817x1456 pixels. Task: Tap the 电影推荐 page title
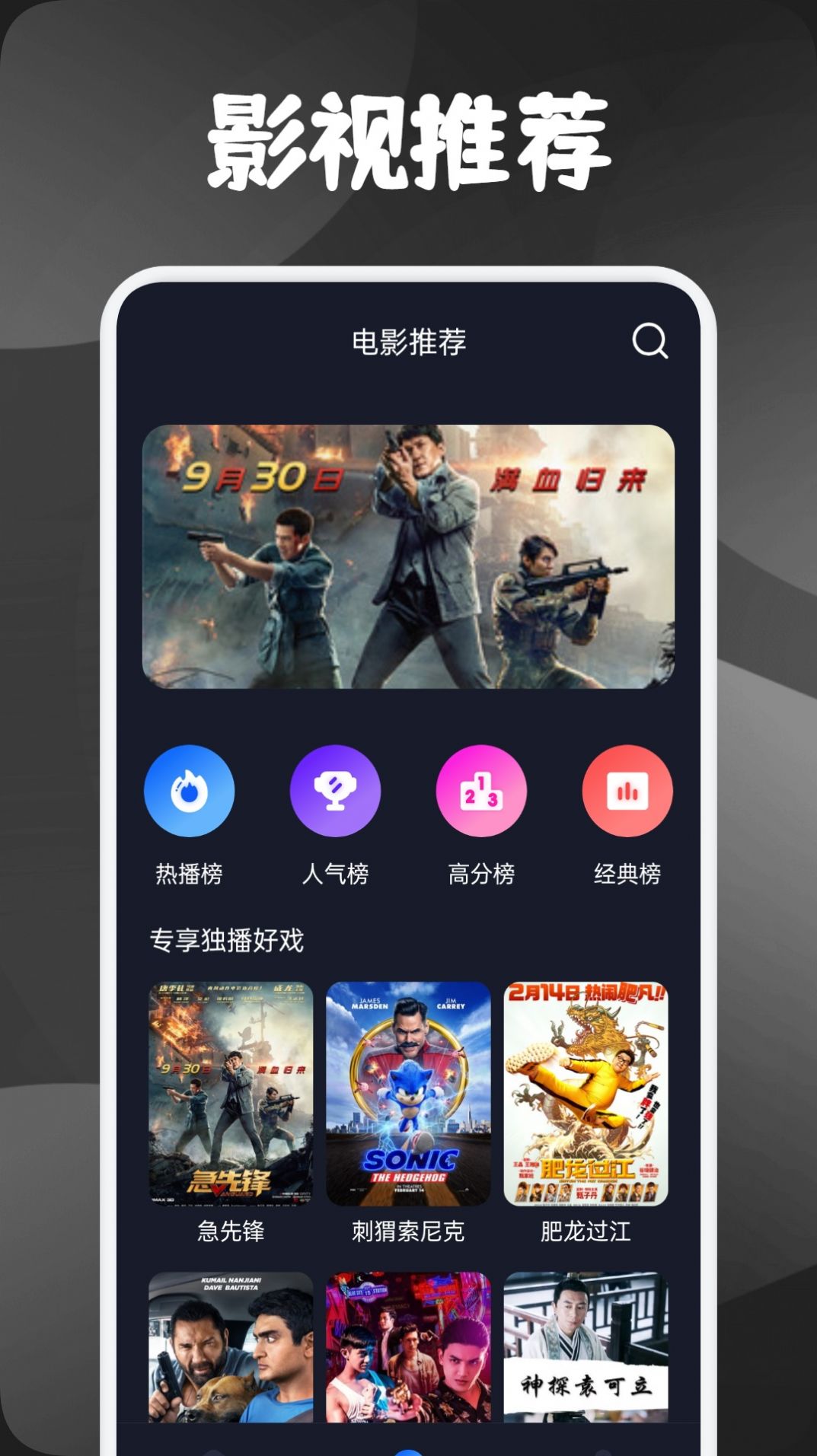point(407,343)
